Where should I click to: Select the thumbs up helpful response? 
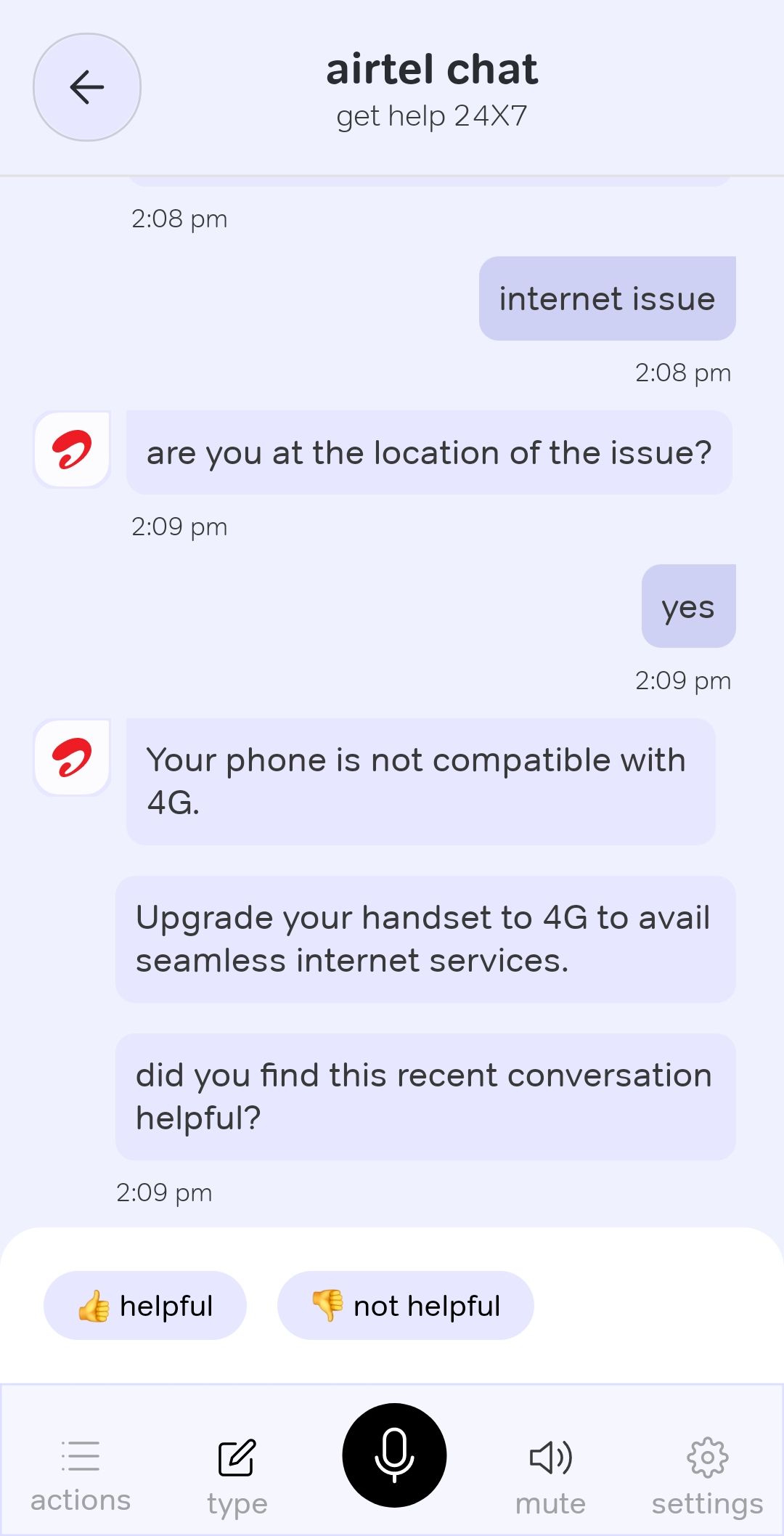(x=144, y=1305)
